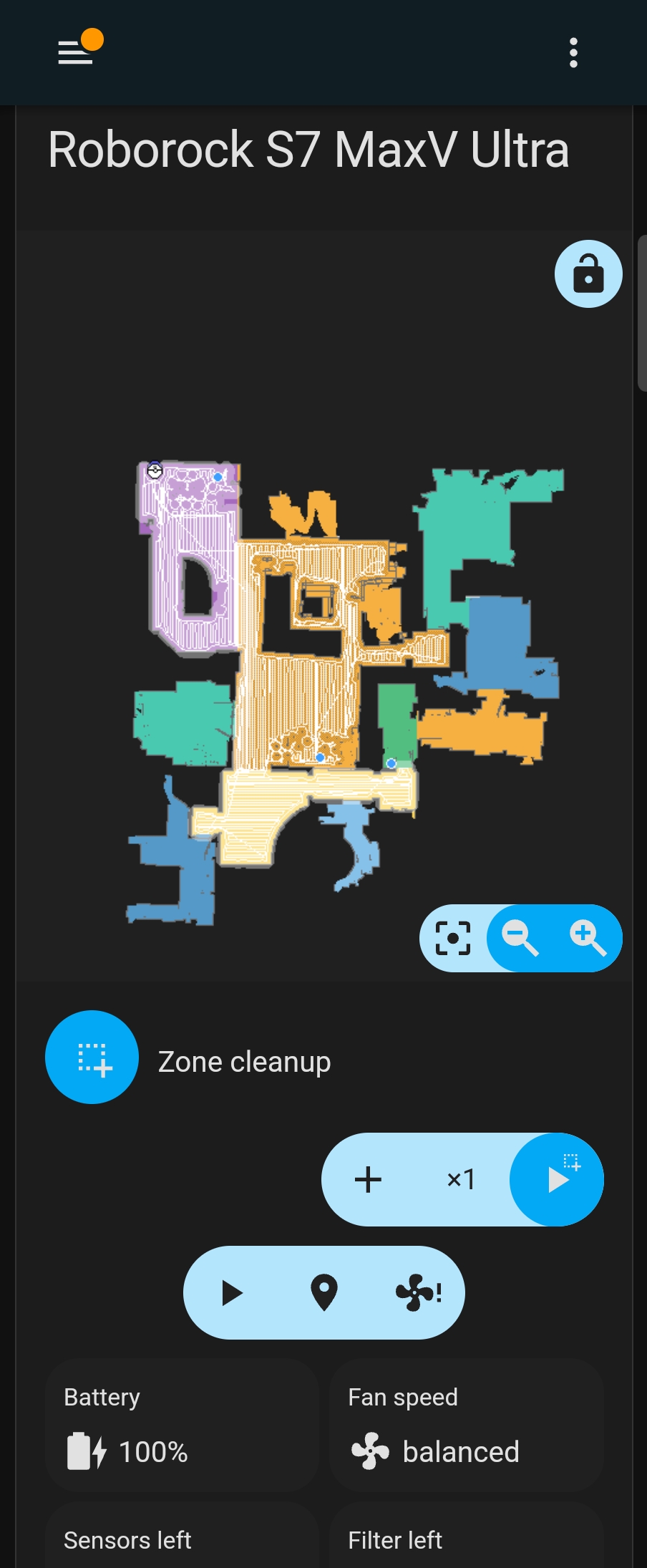Viewport: 647px width, 1568px height.
Task: Unlock the map with the lock button
Action: 588,274
